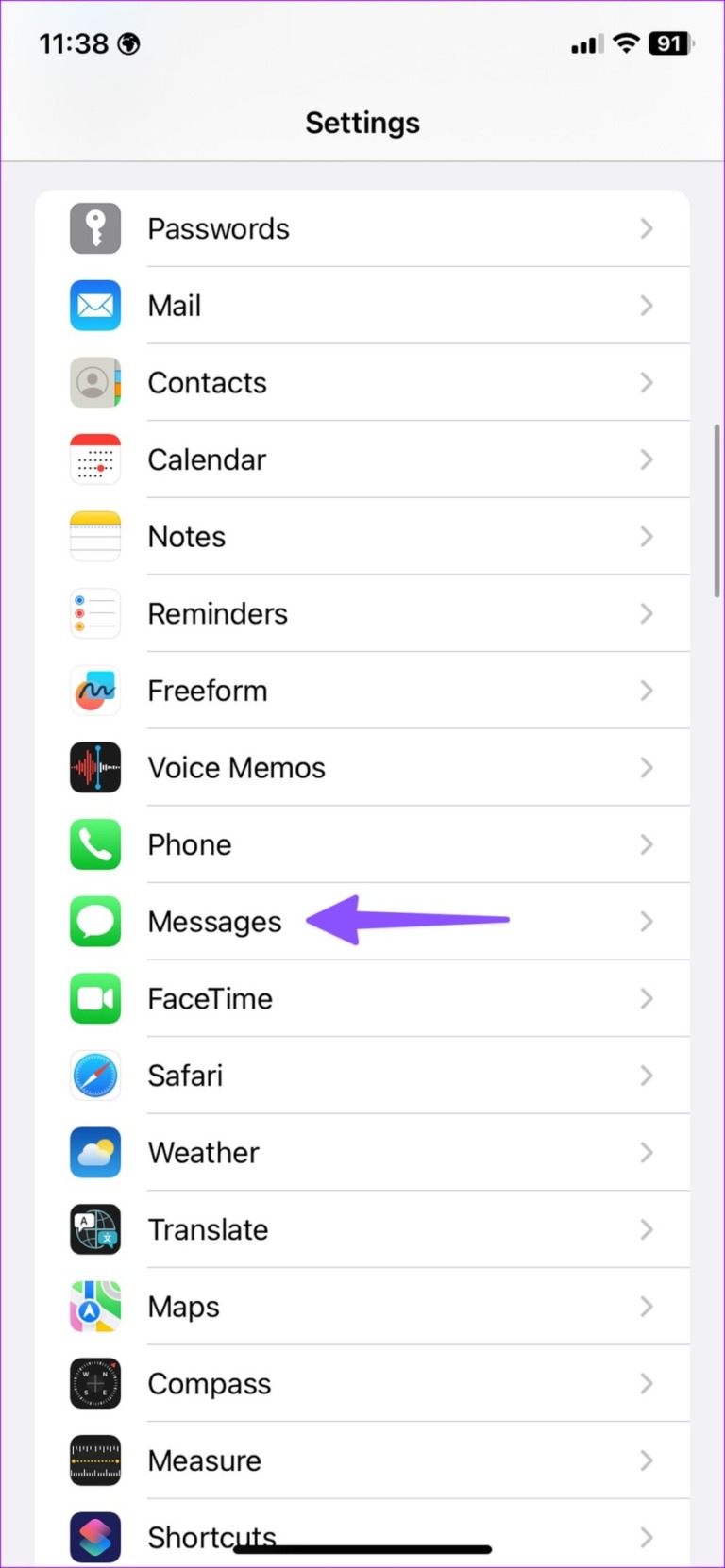Image resolution: width=725 pixels, height=1568 pixels.
Task: Open Measure settings link
Action: point(378,1460)
